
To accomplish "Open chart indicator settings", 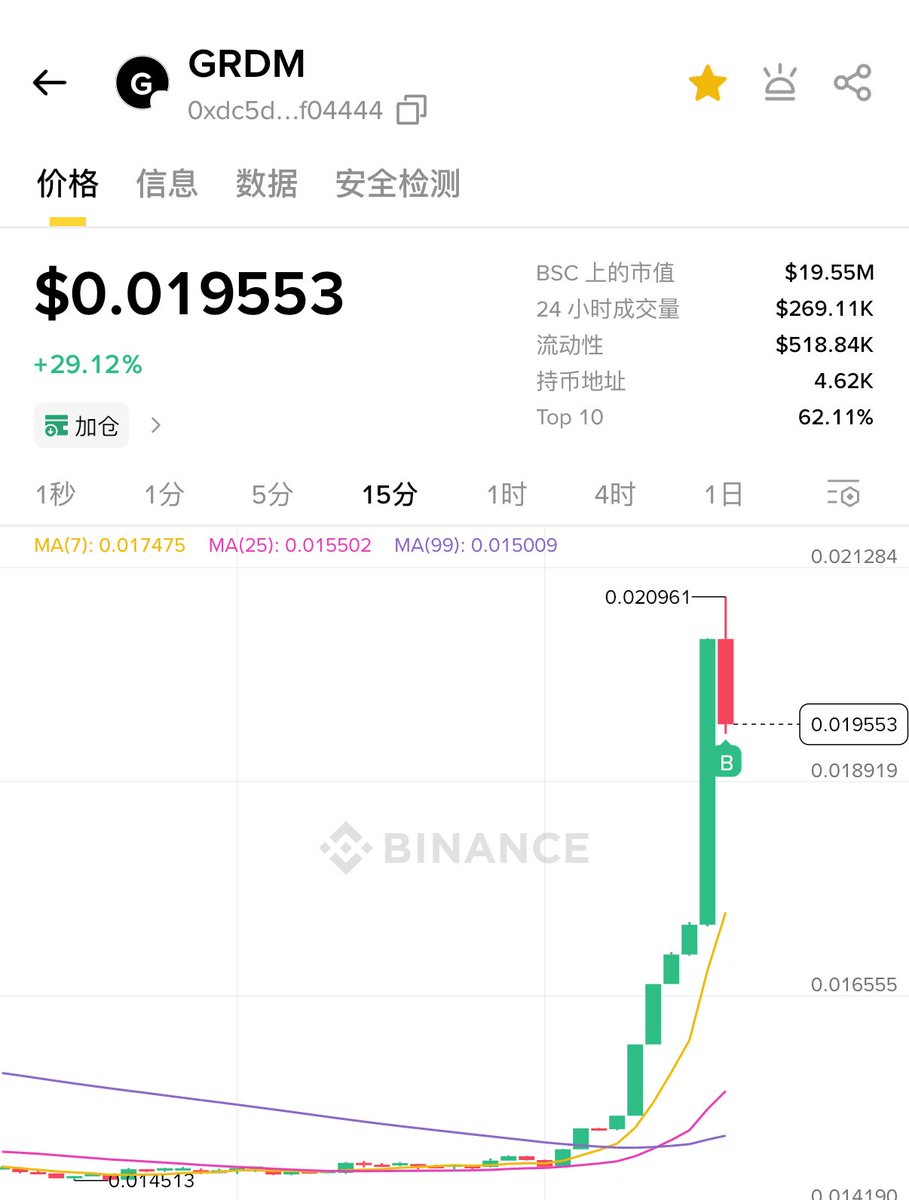I will point(843,494).
